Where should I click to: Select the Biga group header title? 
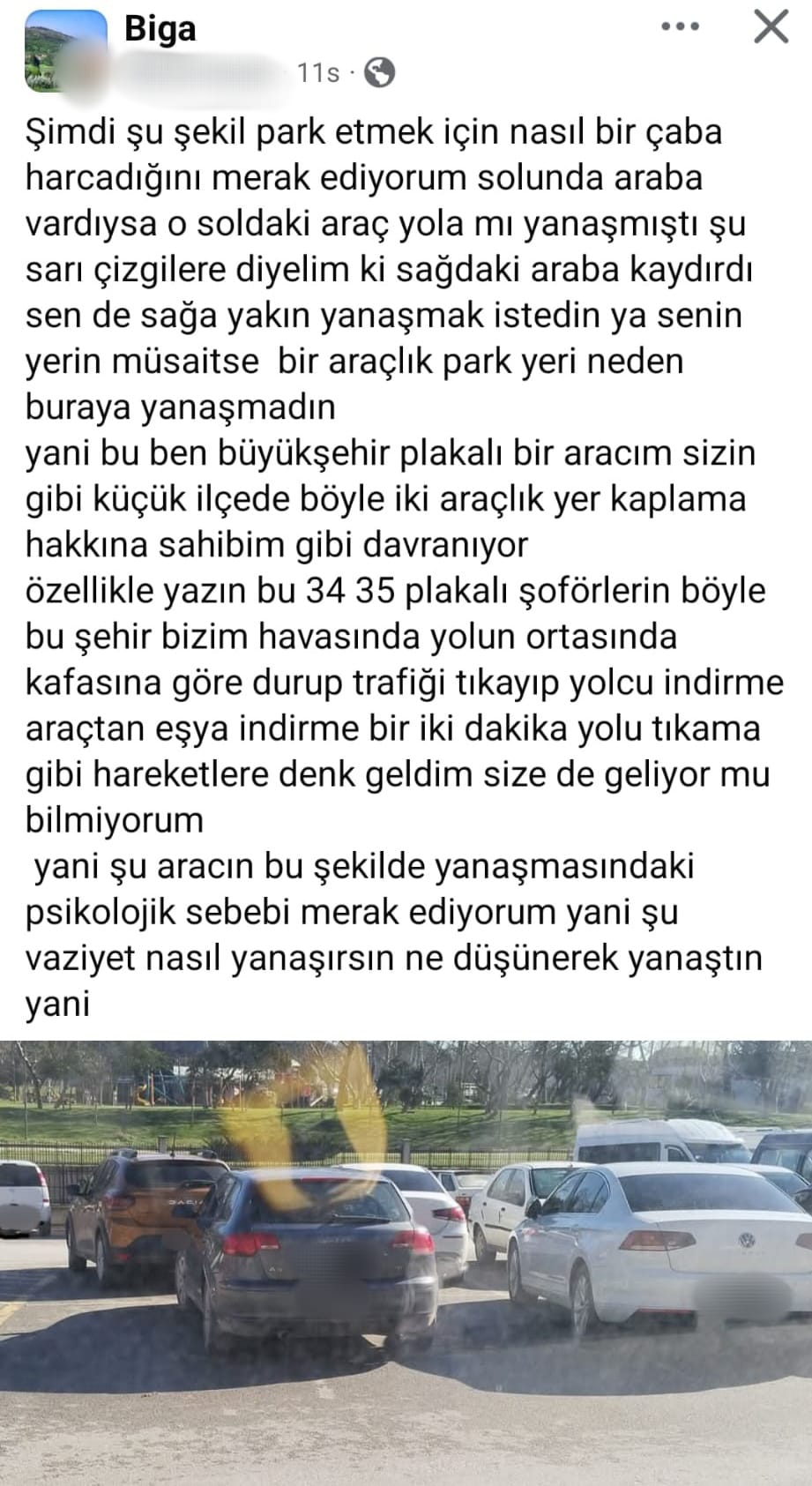[x=162, y=27]
